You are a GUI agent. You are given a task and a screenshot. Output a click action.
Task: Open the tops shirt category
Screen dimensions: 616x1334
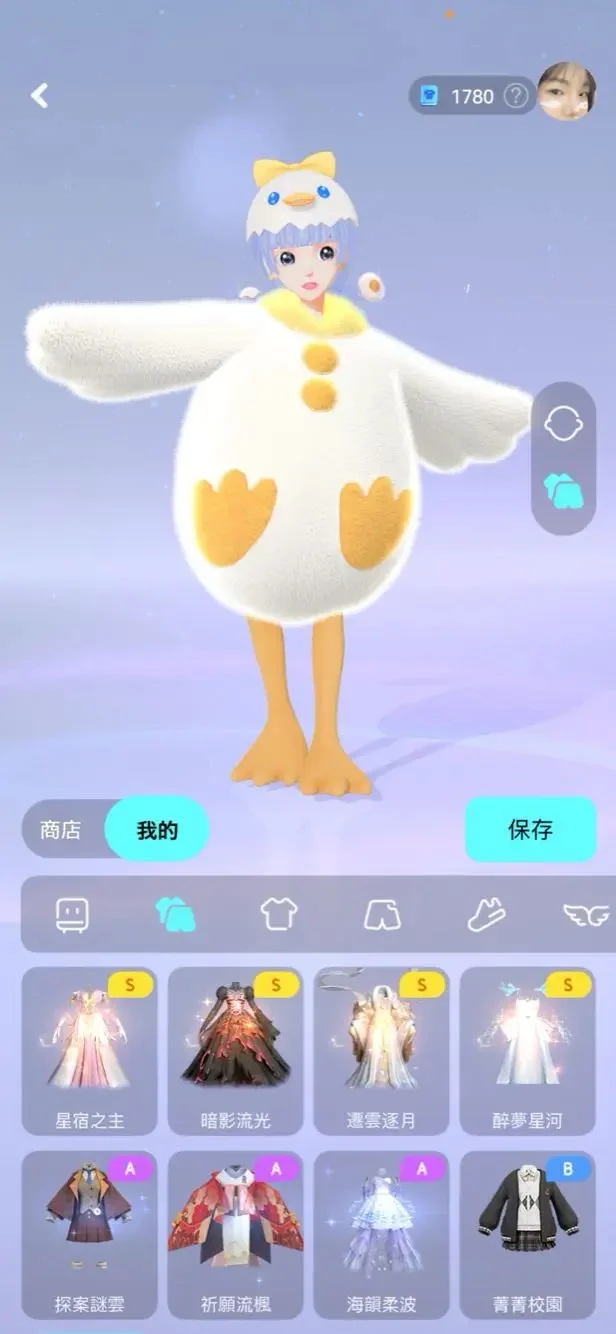coord(279,914)
